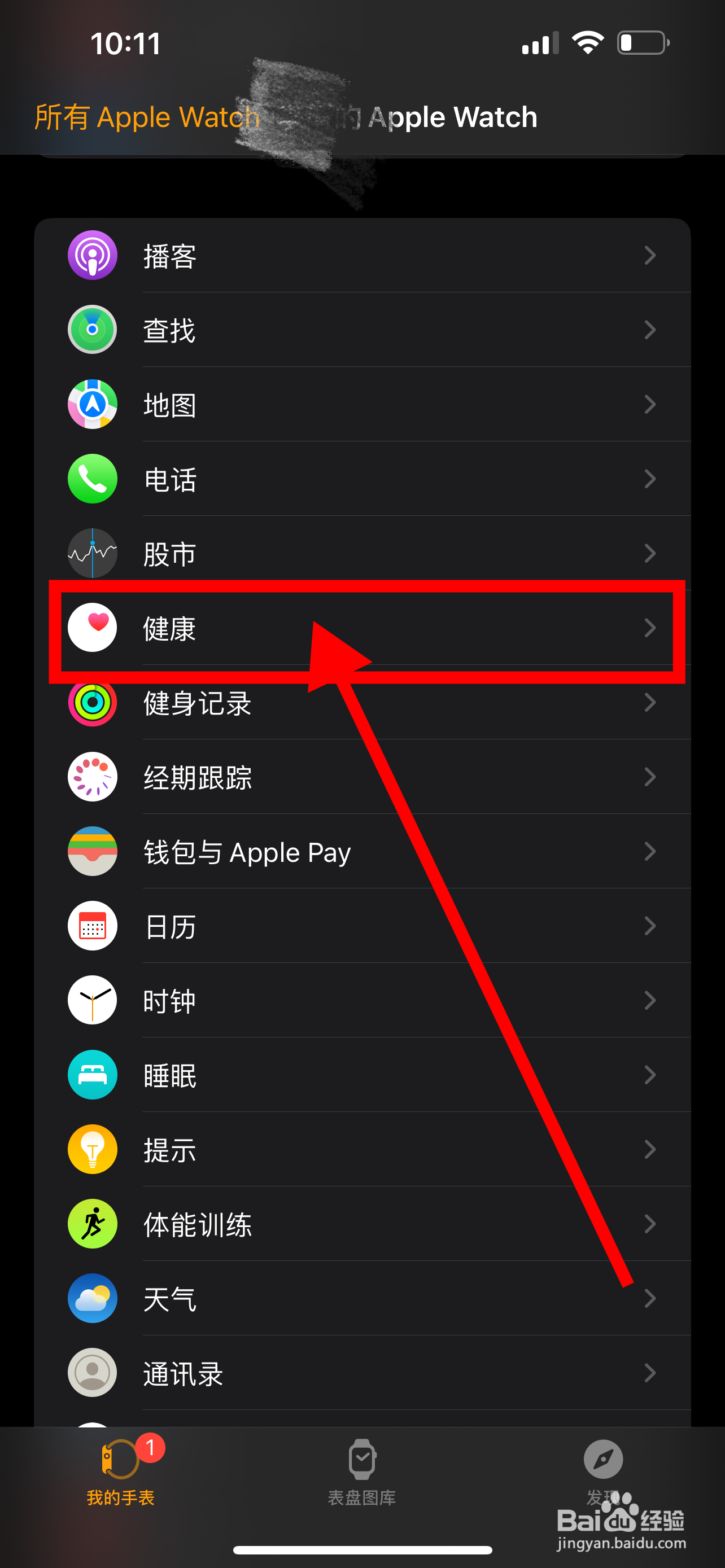Open the Stocks 股市 chart icon
The image size is (725, 1568).
(92, 553)
